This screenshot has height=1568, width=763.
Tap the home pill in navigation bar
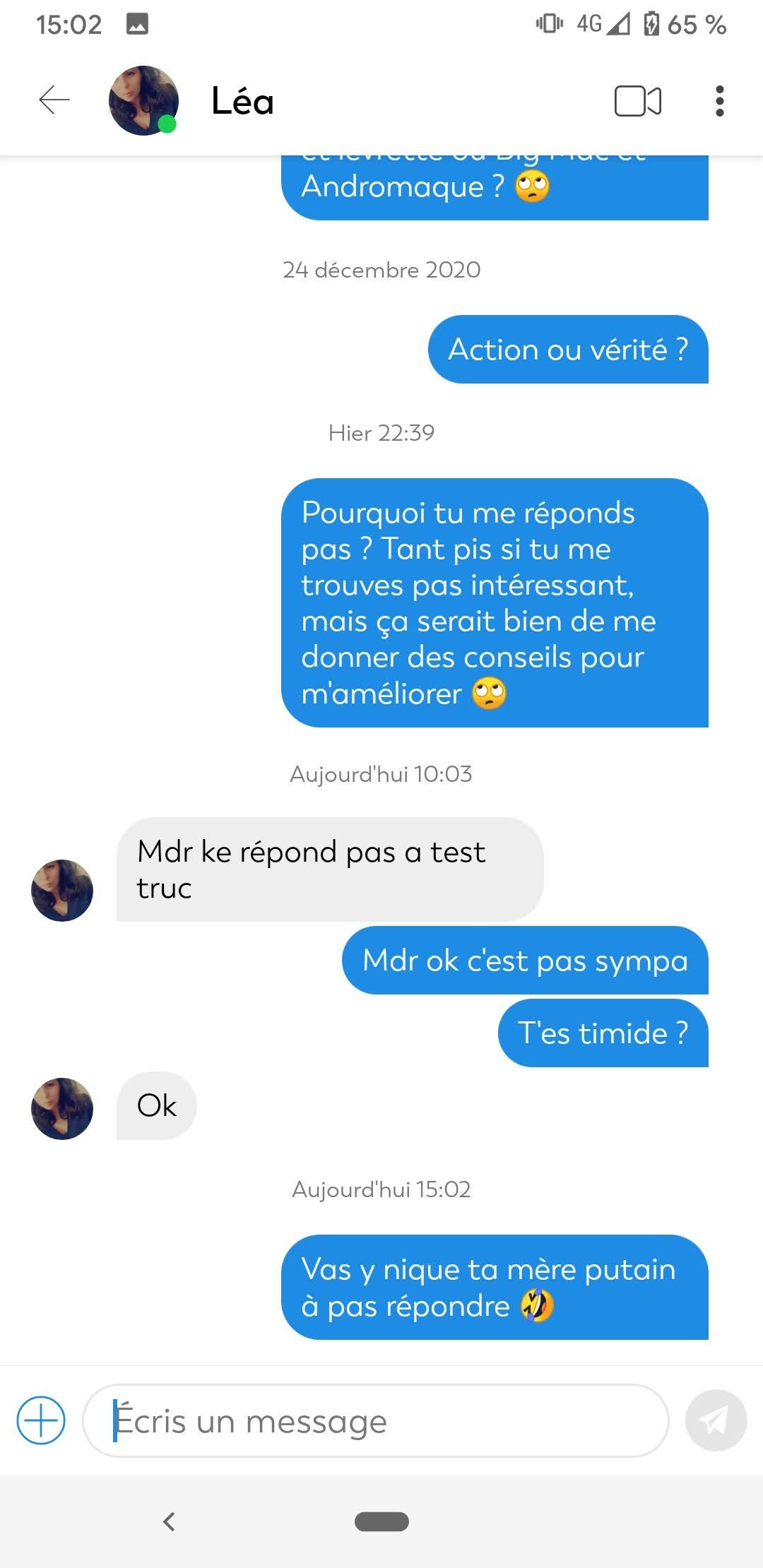tap(381, 1521)
